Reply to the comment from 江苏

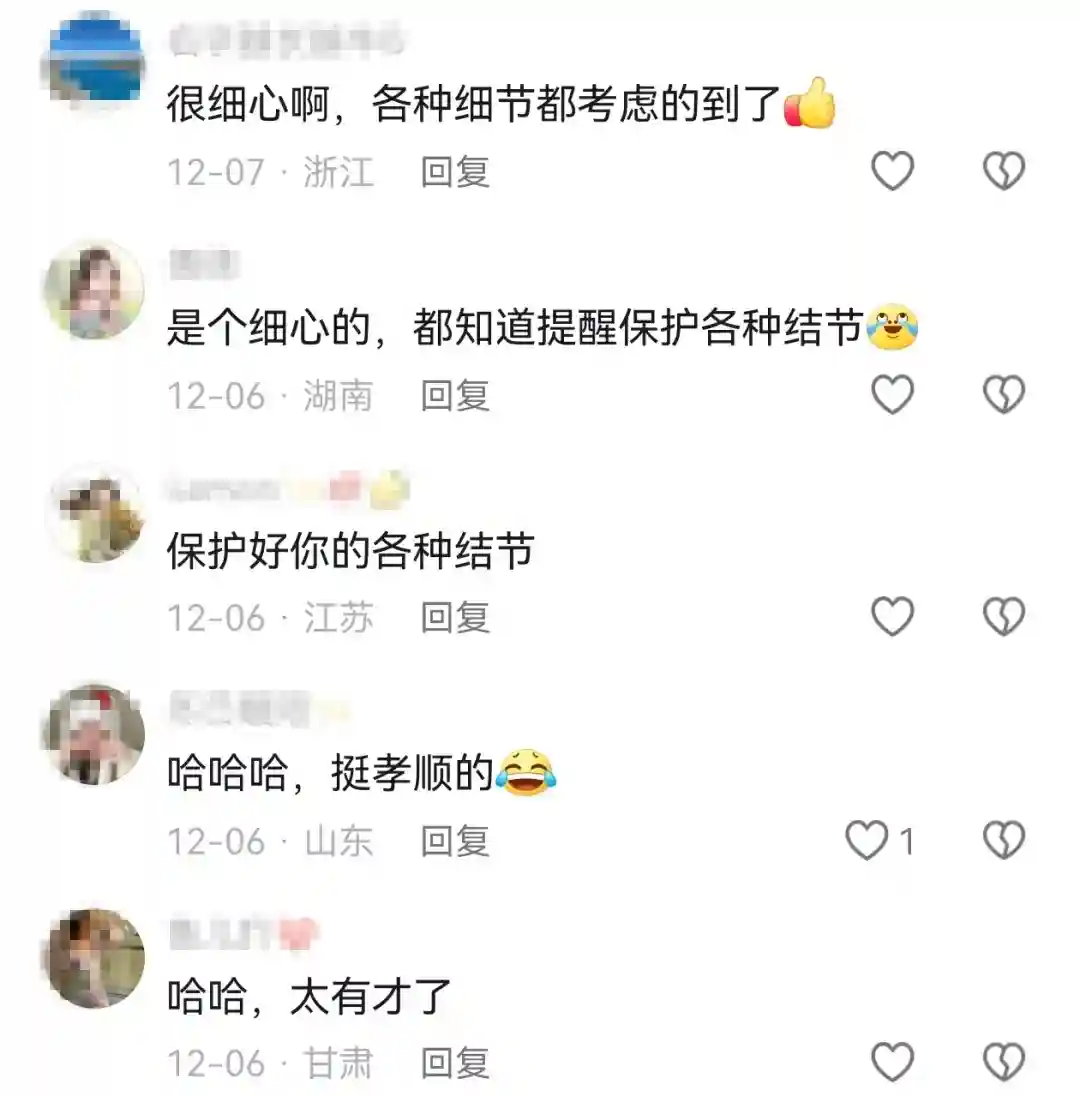[455, 618]
